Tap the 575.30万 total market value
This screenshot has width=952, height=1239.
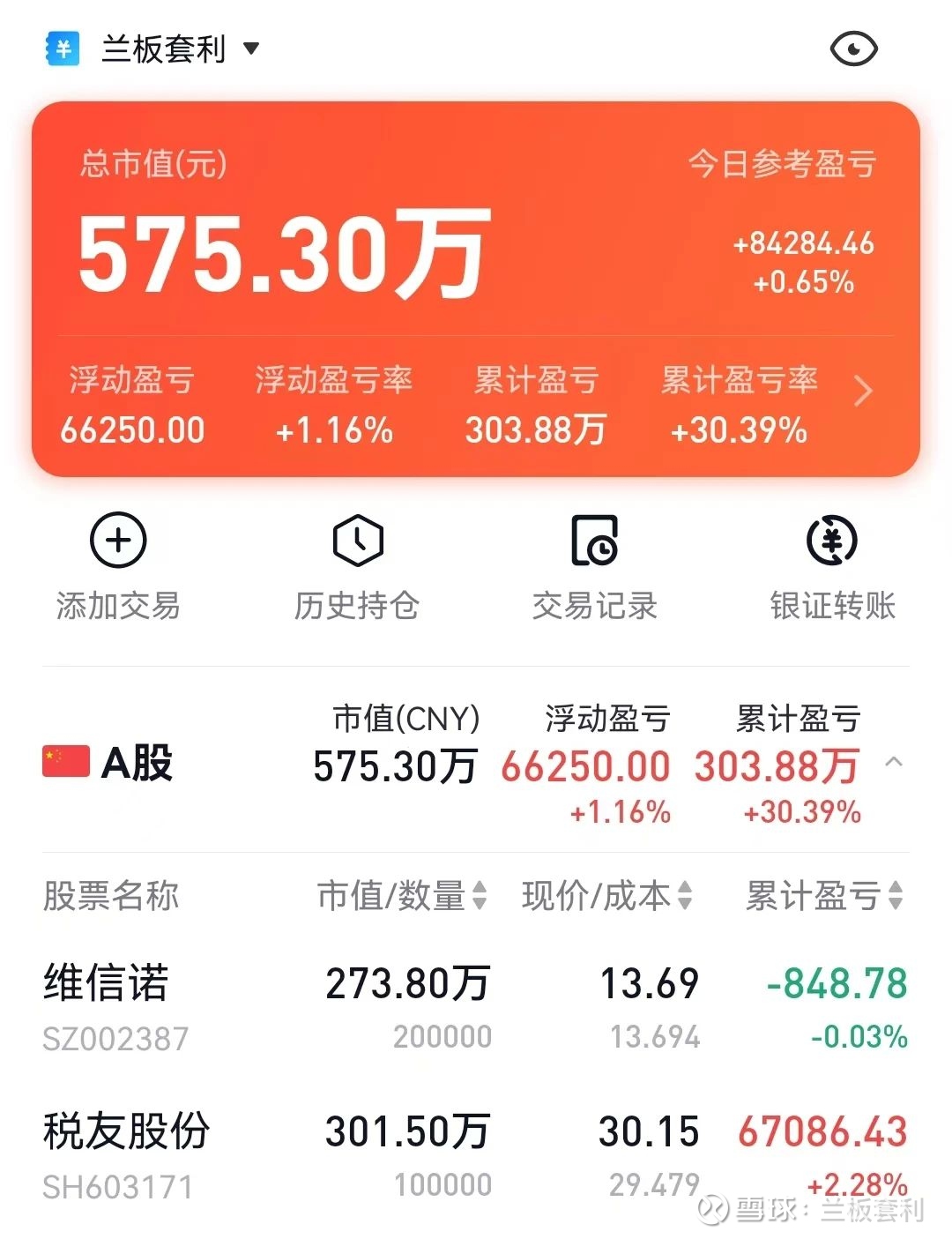282,253
